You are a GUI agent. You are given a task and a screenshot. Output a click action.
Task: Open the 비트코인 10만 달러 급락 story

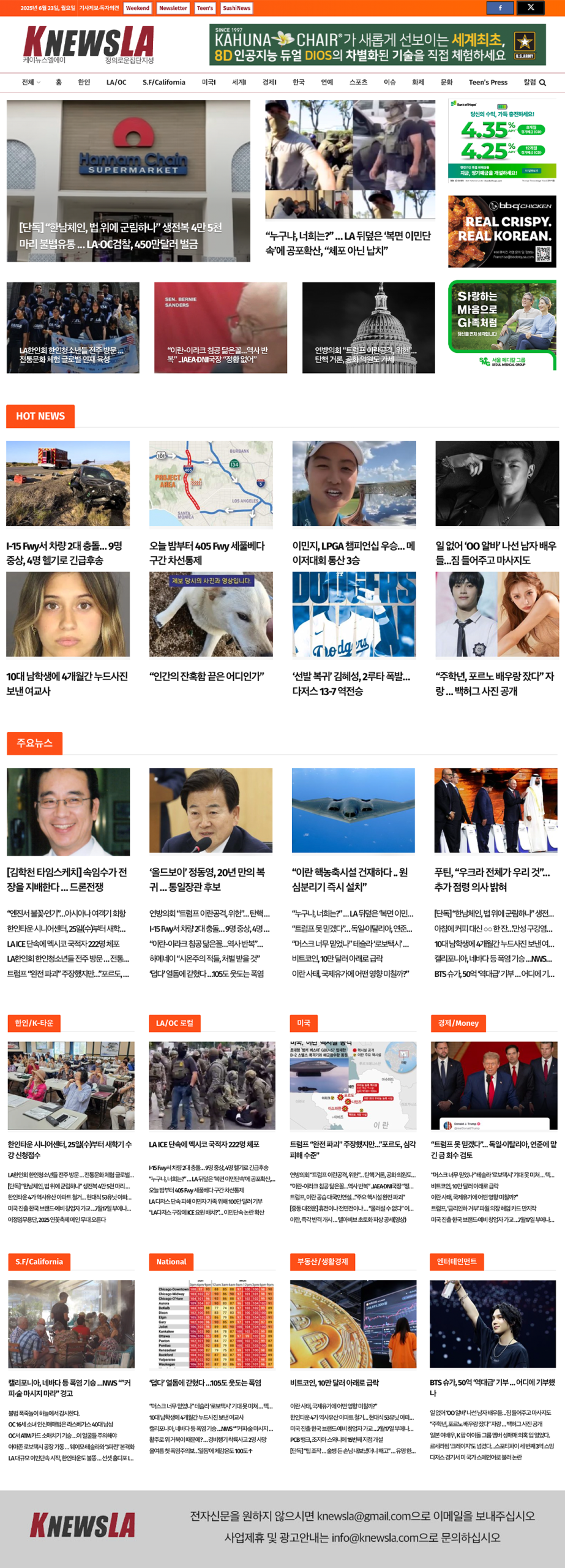click(334, 1382)
